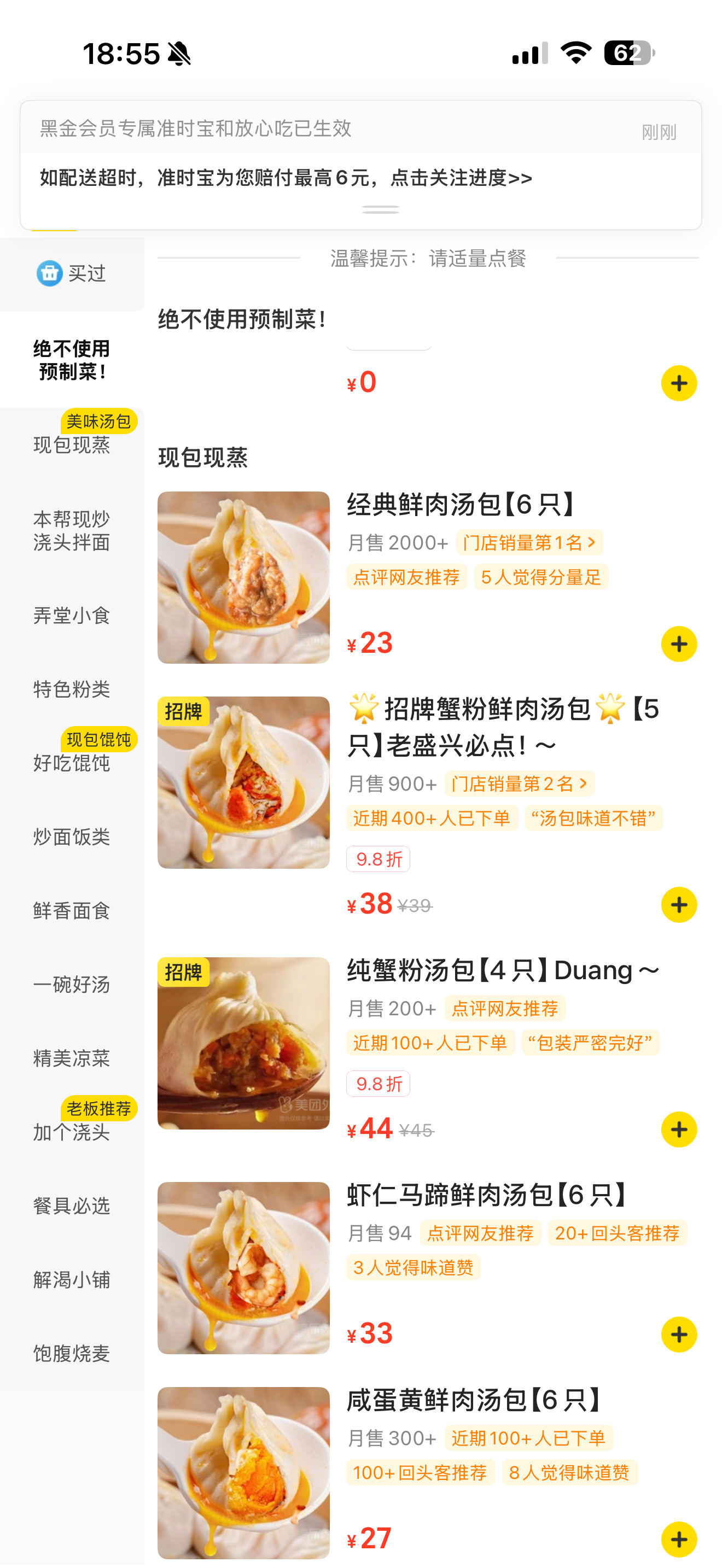Add 招牌蟹粉鲜肉汤包 to cart
The image size is (722, 1568).
[679, 904]
